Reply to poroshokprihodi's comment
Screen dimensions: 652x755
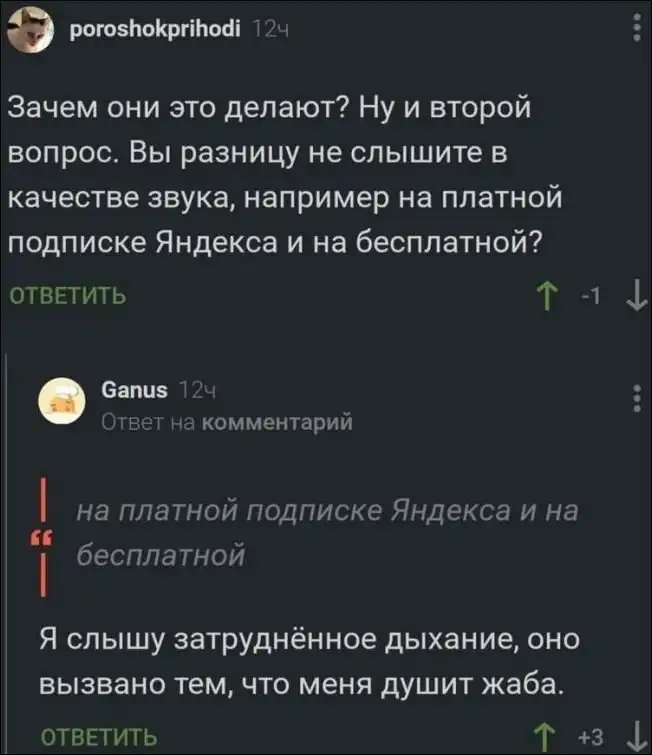68,297
